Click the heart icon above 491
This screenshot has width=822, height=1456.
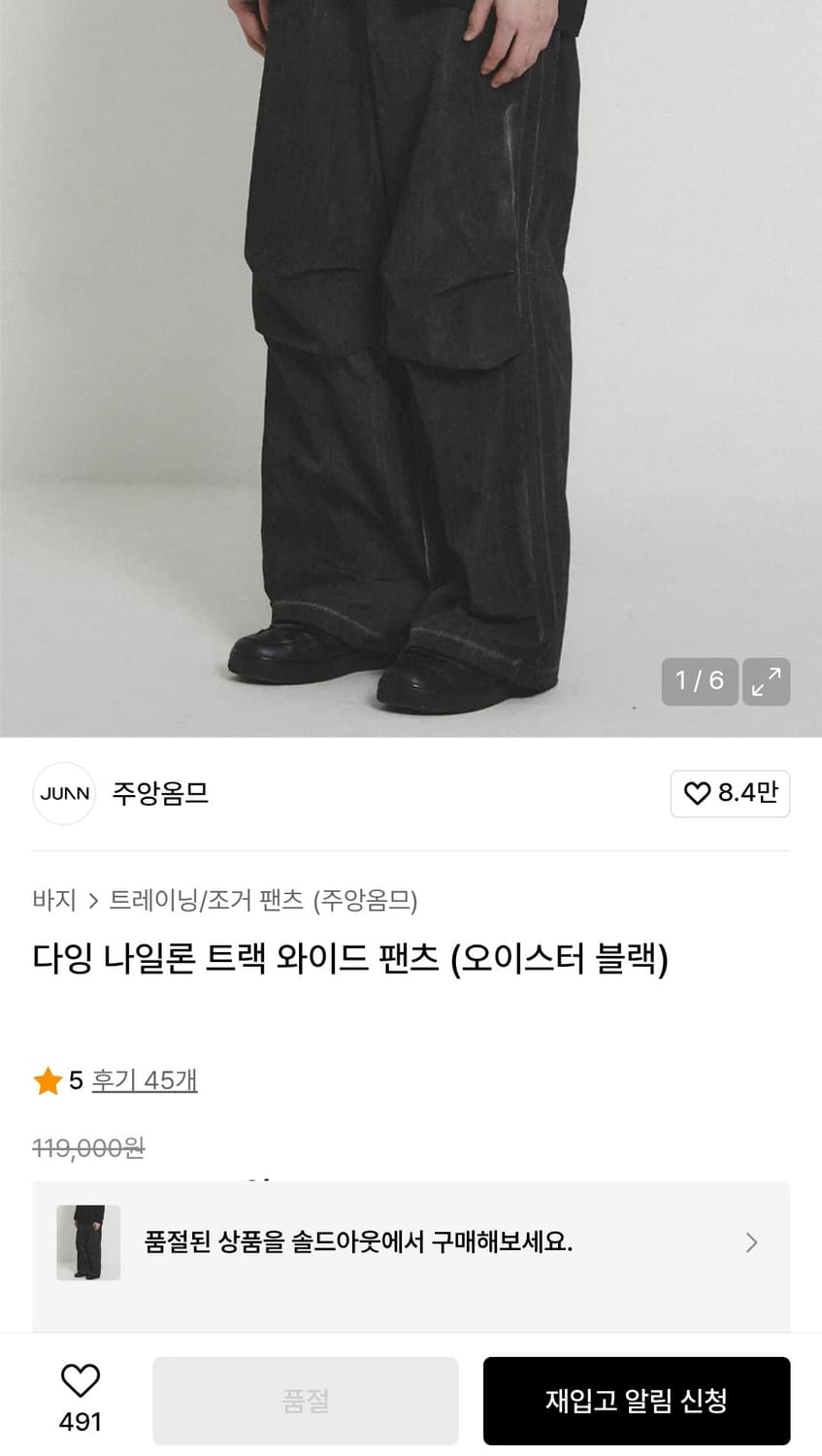point(82,1382)
